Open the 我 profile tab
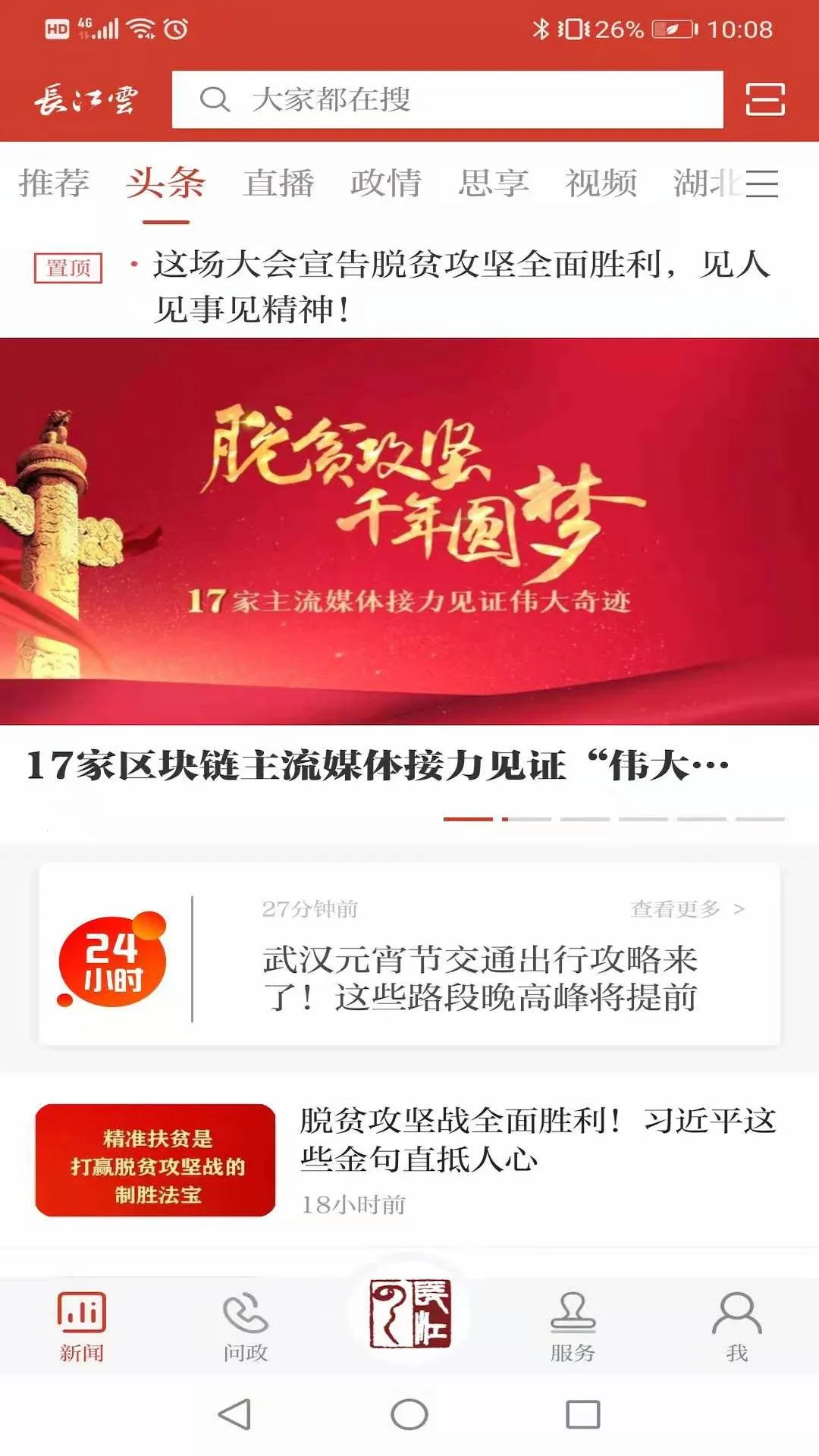The width and height of the screenshot is (819, 1456). (736, 1327)
